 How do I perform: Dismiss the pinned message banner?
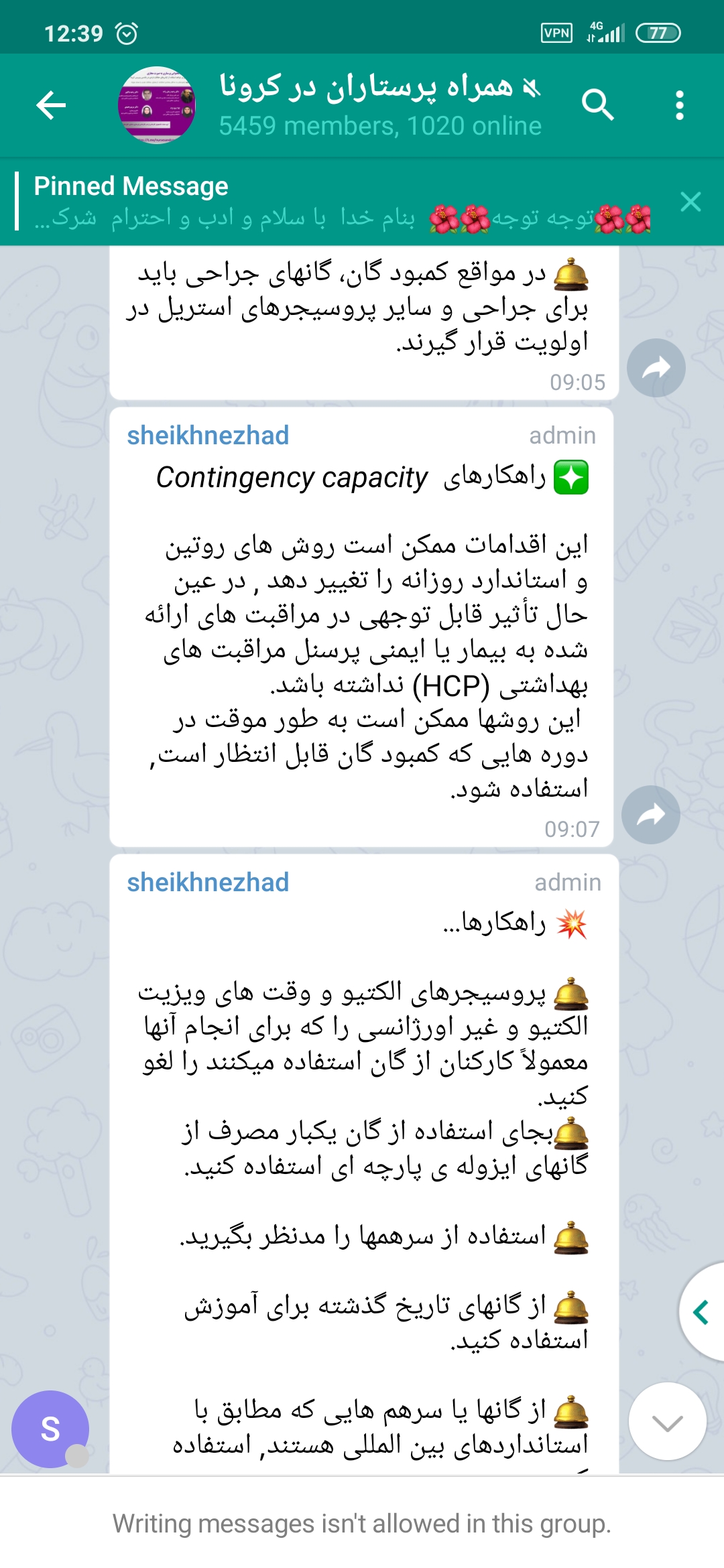pos(690,202)
